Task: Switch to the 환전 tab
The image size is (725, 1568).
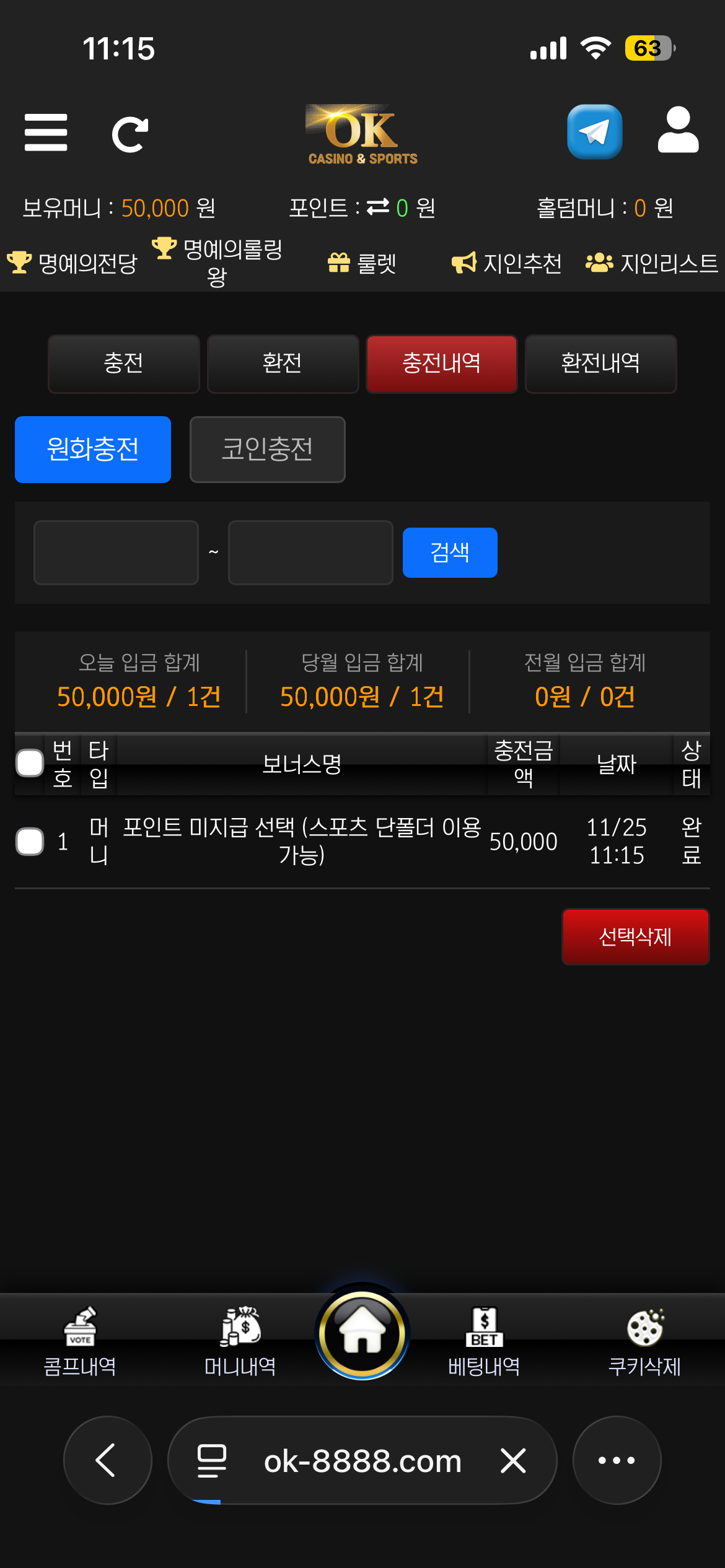Action: 283,364
